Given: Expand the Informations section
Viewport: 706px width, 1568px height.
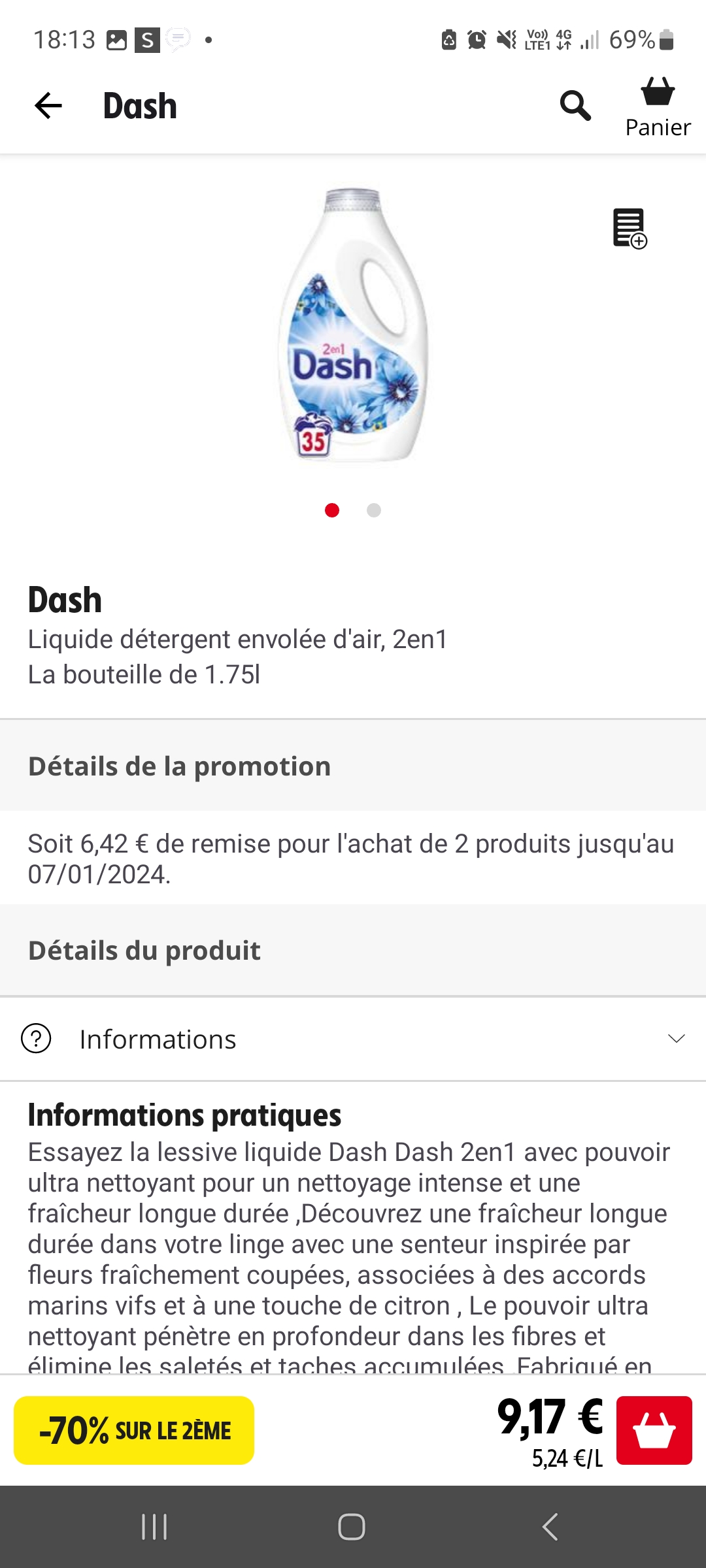Looking at the screenshot, I should click(353, 1039).
